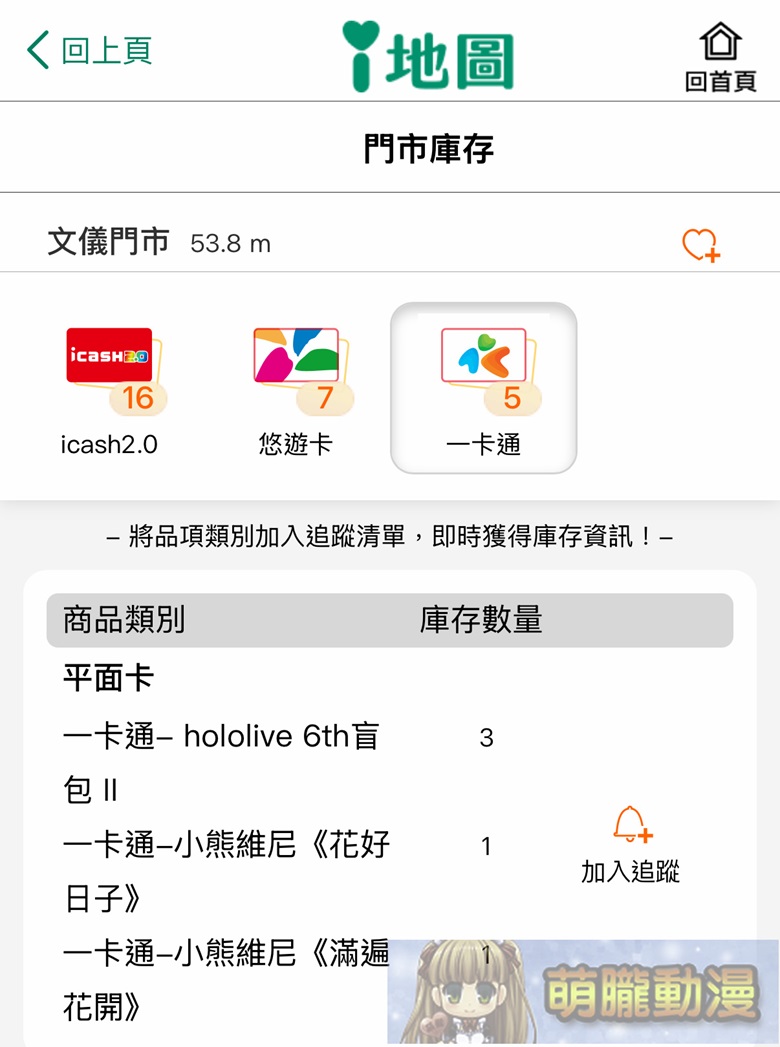Tap 加入追蹤 to track 平面卡

tap(631, 845)
